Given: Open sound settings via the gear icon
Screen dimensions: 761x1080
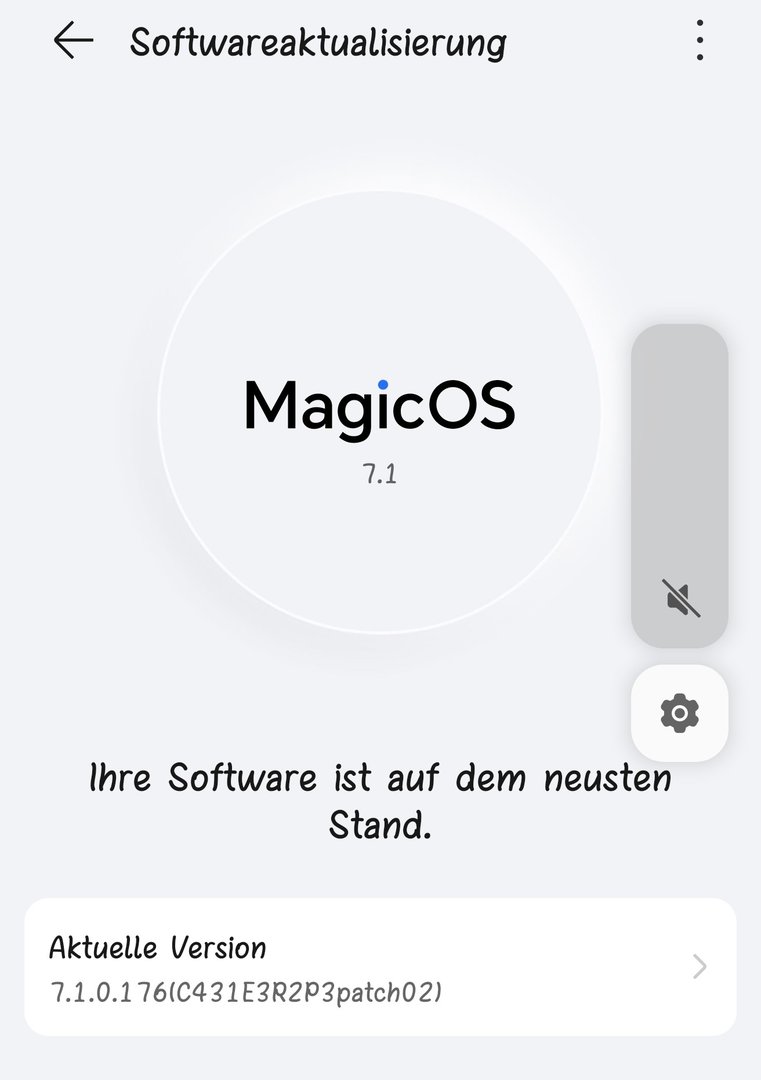Looking at the screenshot, I should 680,713.
